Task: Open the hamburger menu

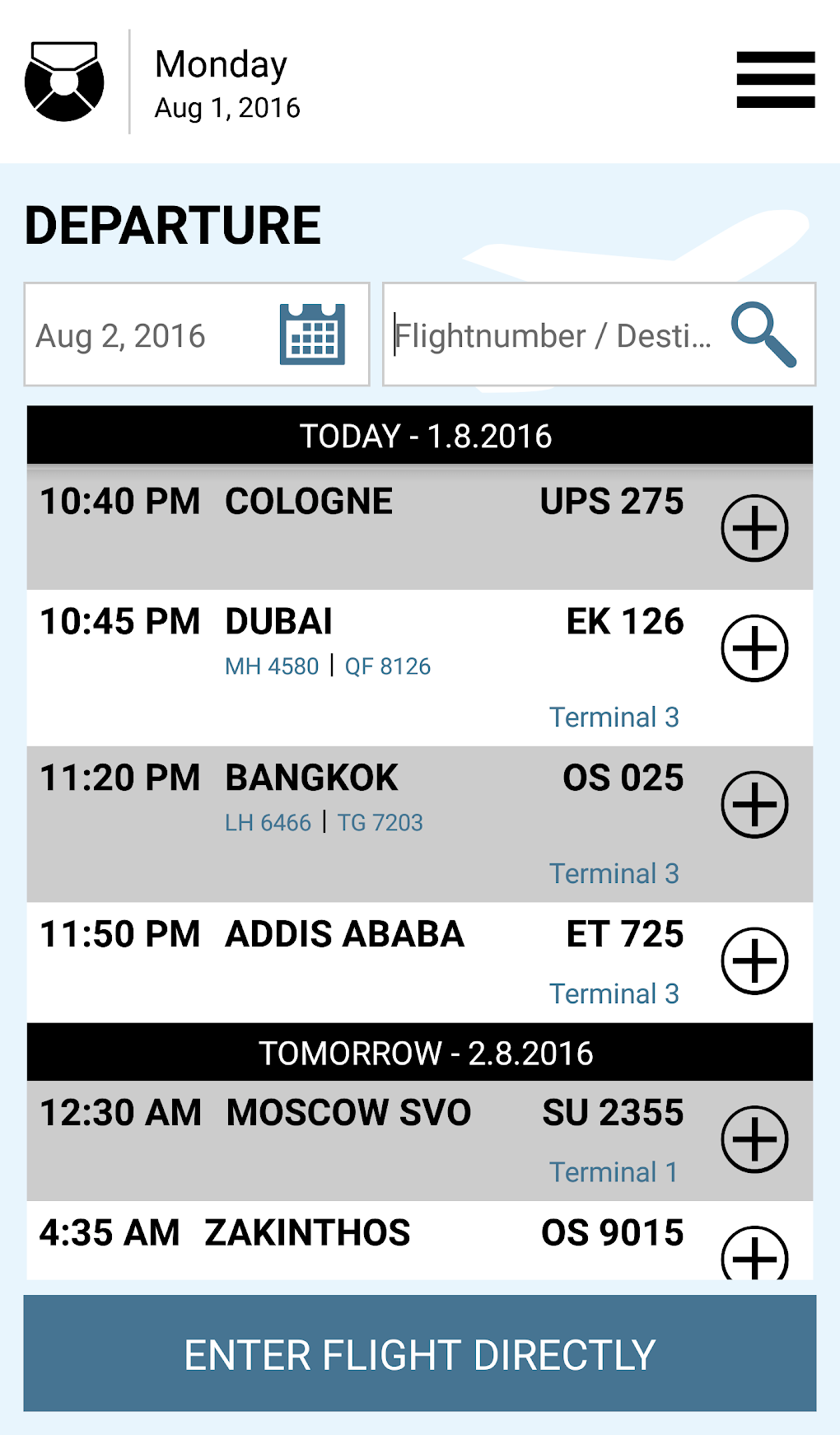Action: 775,80
